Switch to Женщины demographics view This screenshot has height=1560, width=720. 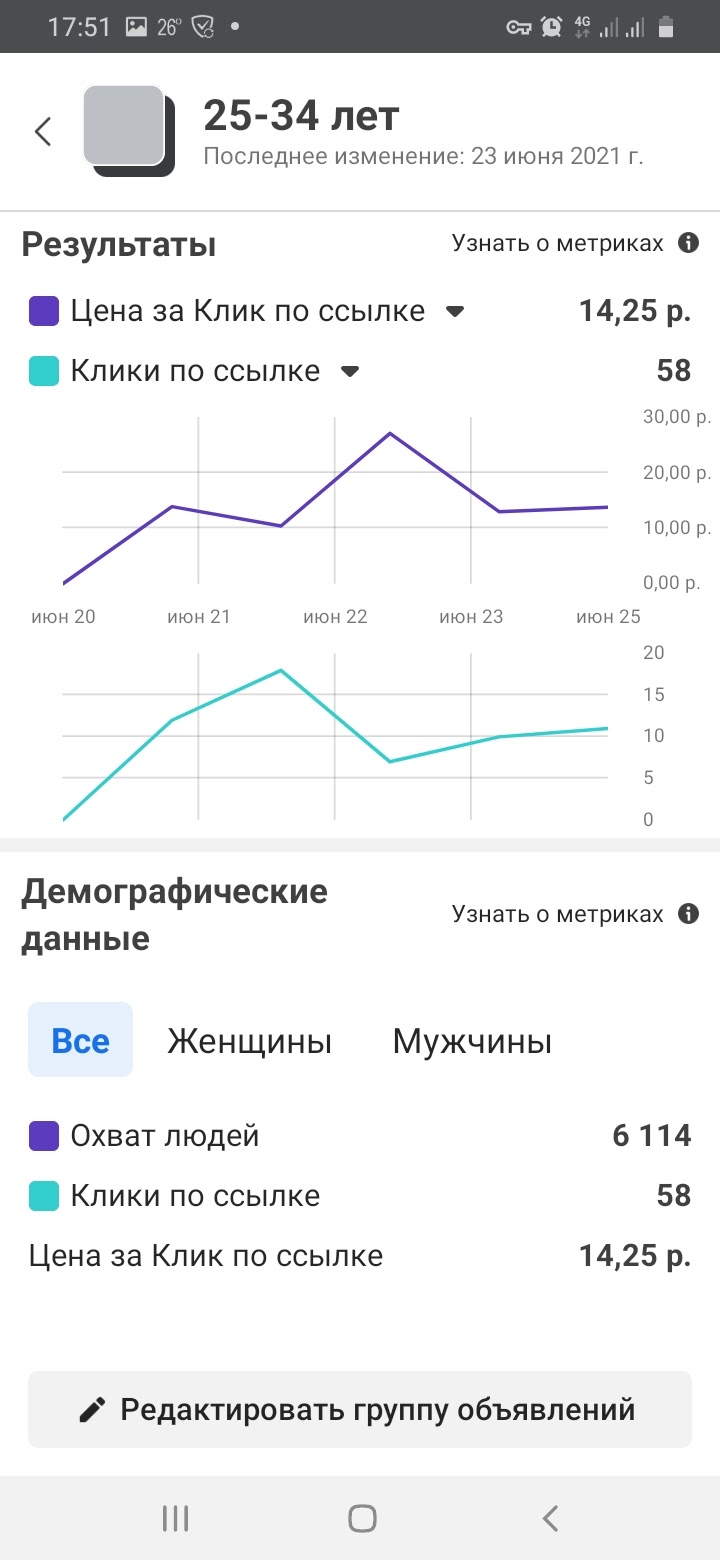click(x=249, y=1041)
